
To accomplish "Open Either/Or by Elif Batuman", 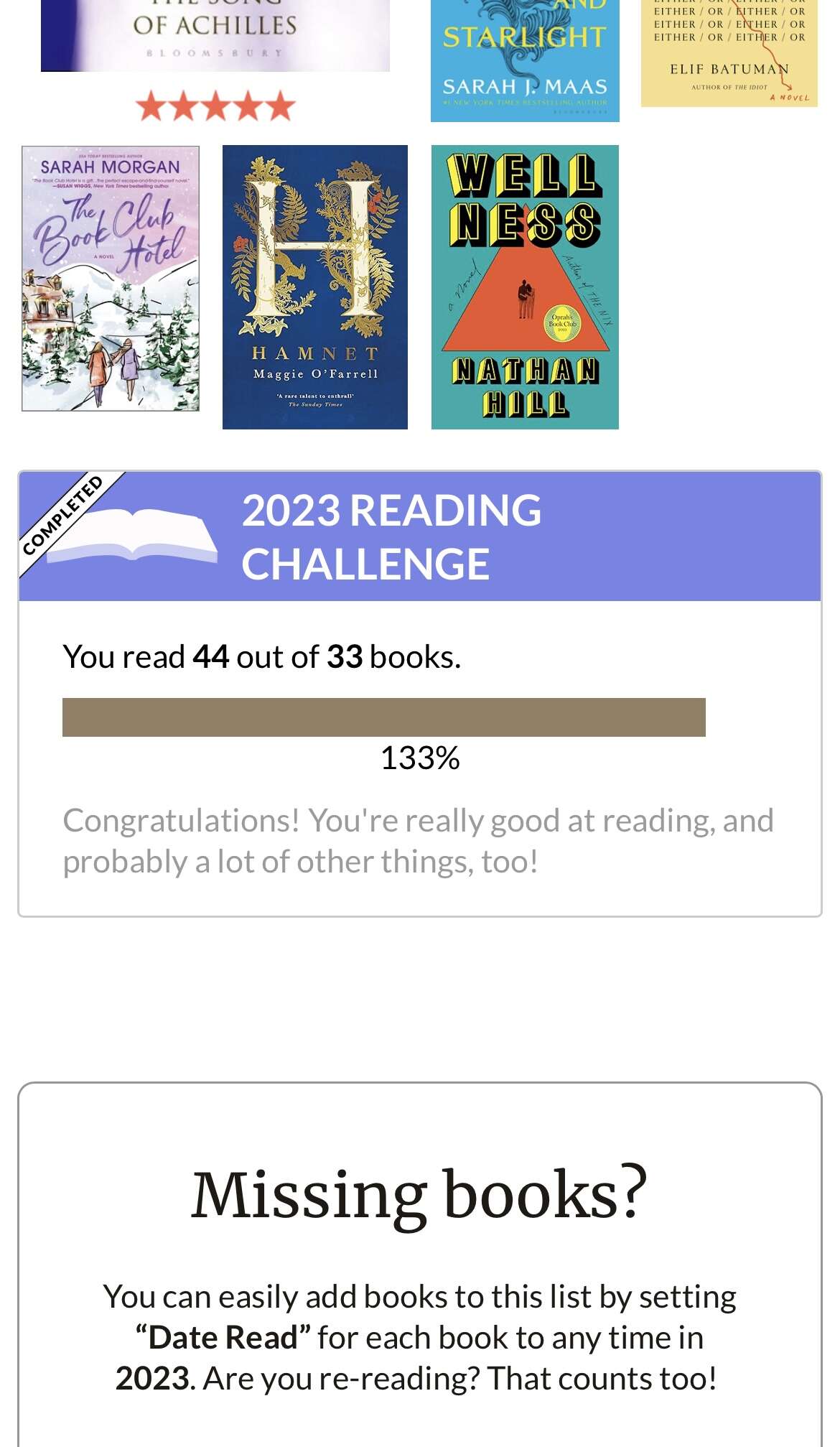I will pyautogui.click(x=729, y=53).
